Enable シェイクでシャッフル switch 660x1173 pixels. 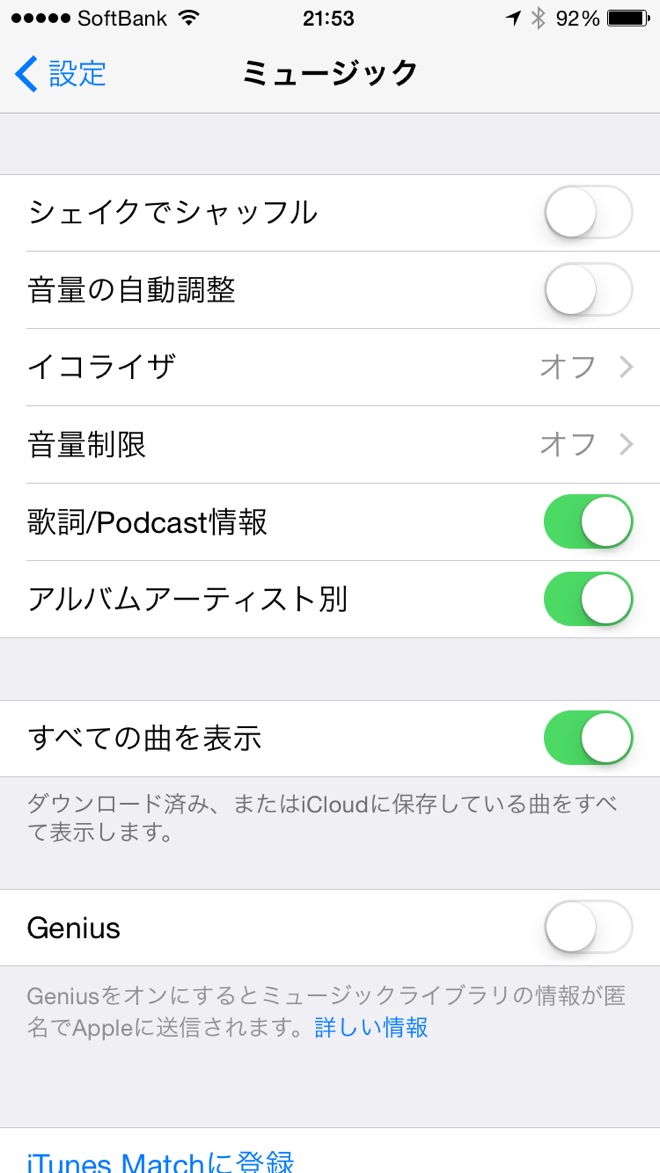point(588,213)
